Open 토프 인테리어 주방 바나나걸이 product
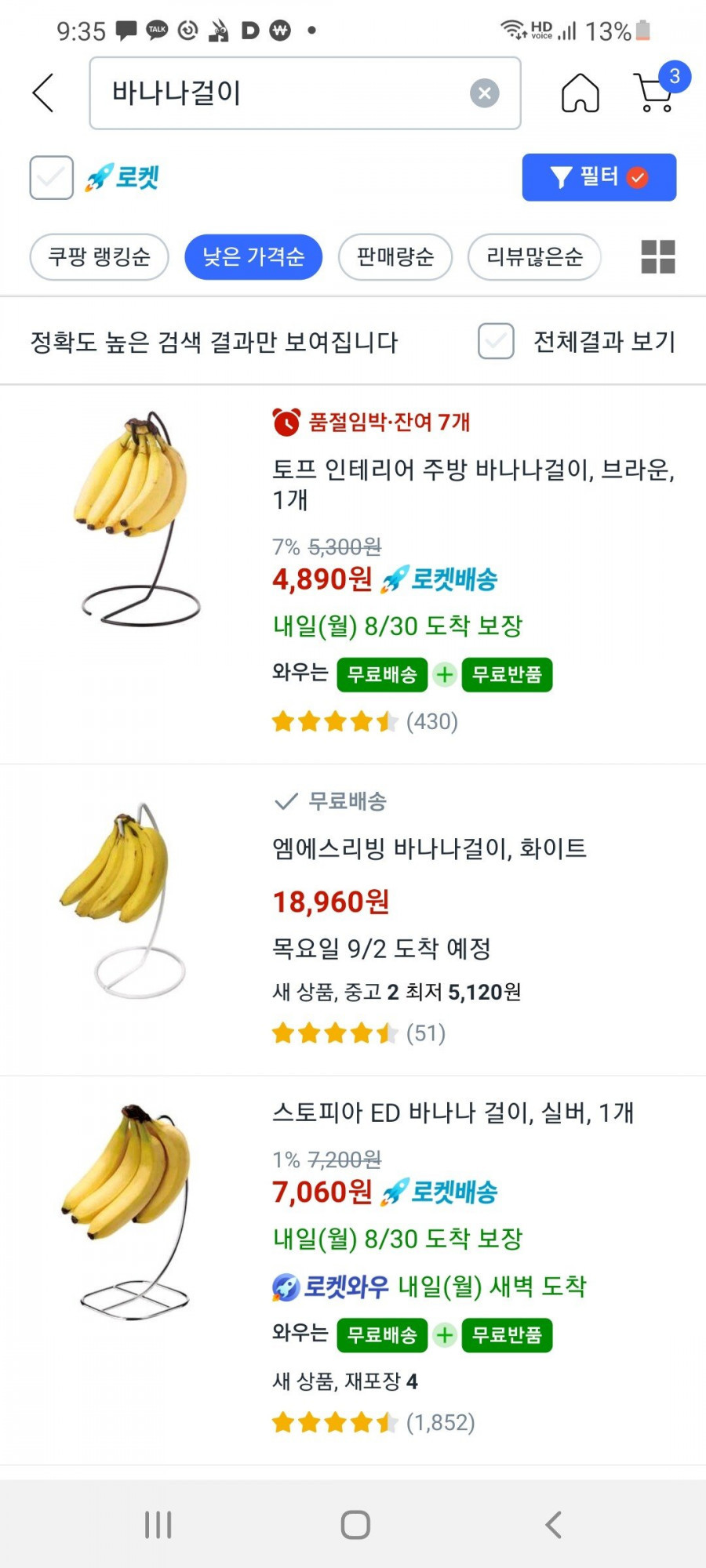The height and width of the screenshot is (1568, 706). click(471, 482)
